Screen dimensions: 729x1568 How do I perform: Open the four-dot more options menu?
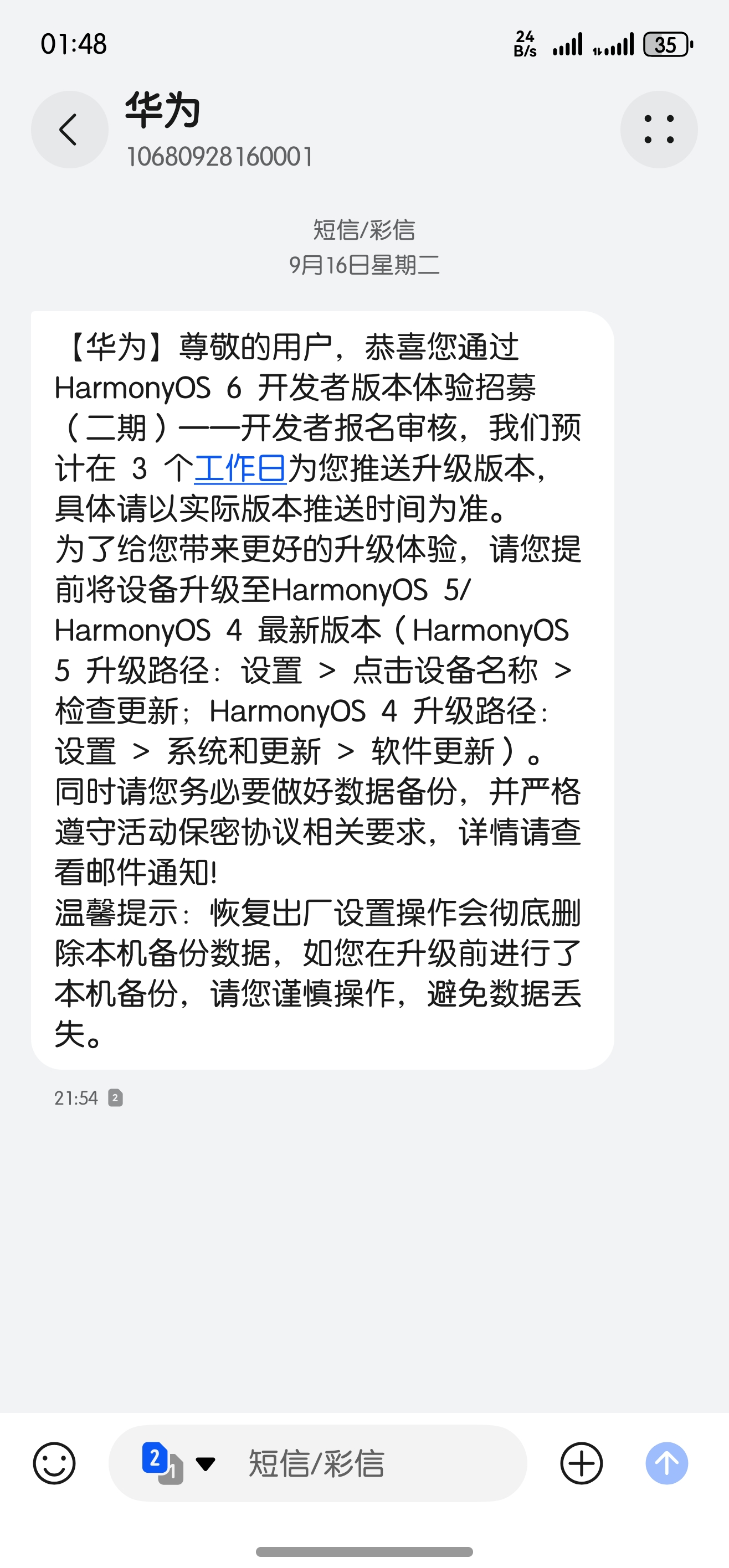[658, 130]
